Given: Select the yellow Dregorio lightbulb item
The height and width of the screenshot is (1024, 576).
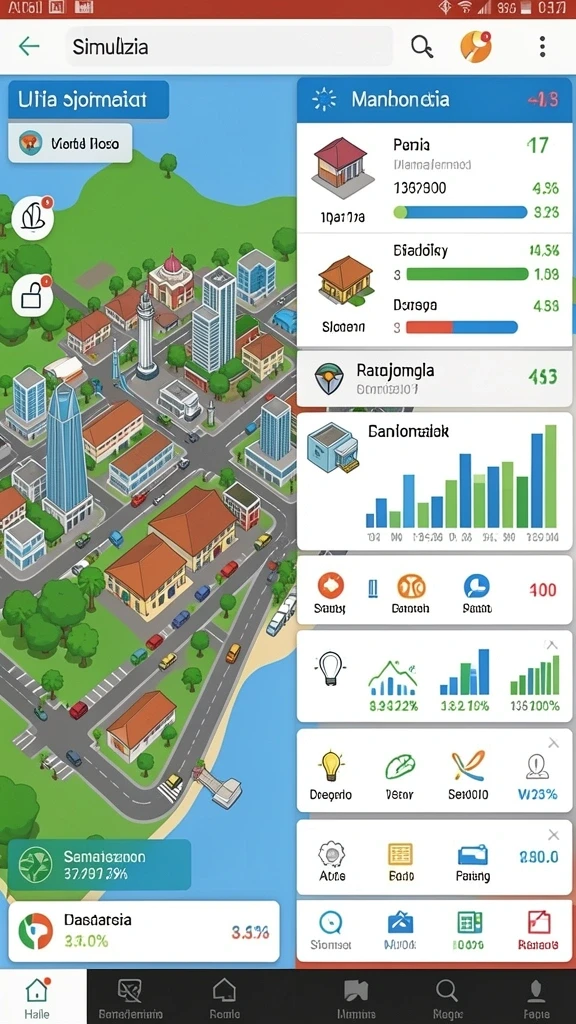Looking at the screenshot, I should (330, 775).
